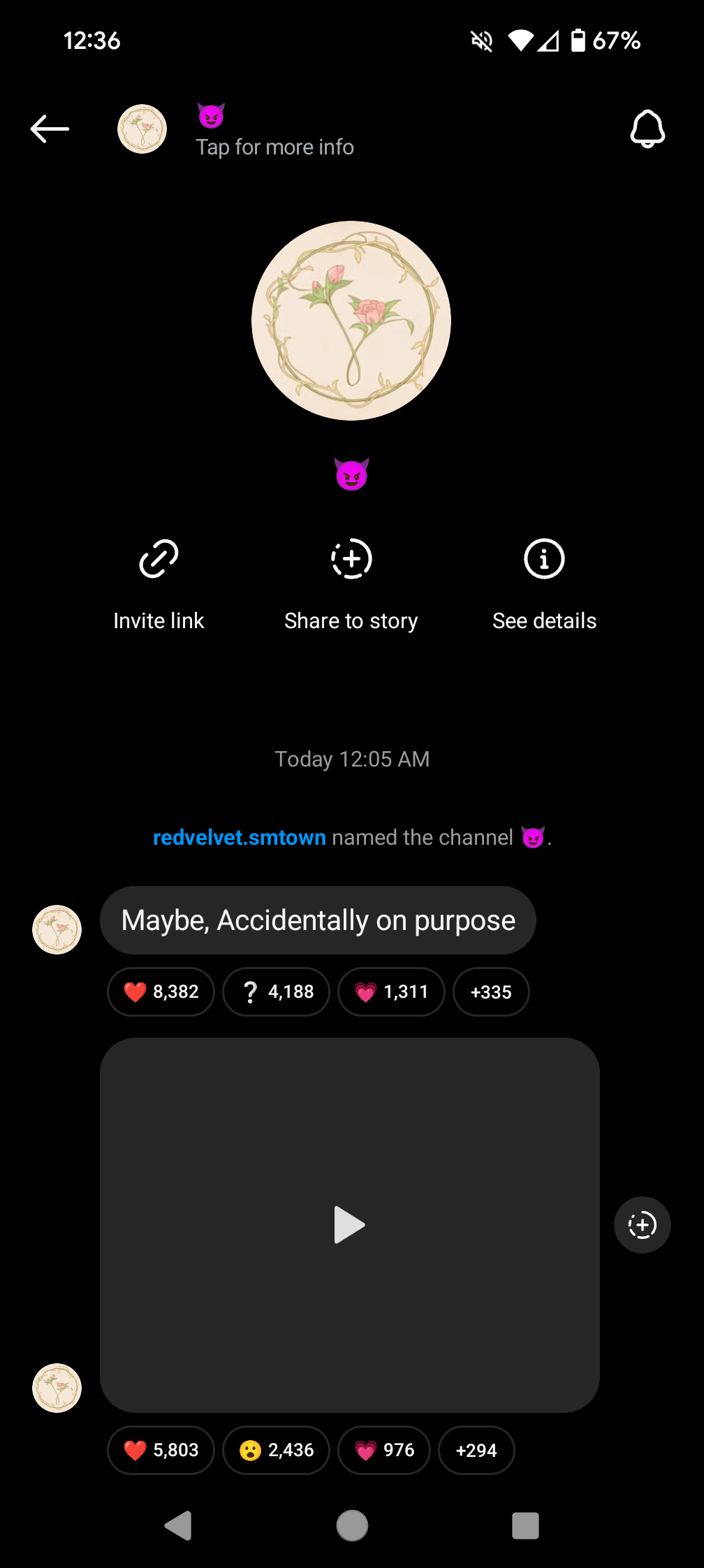Open the channel notifications bell
Viewport: 704px width, 1568px height.
(647, 129)
